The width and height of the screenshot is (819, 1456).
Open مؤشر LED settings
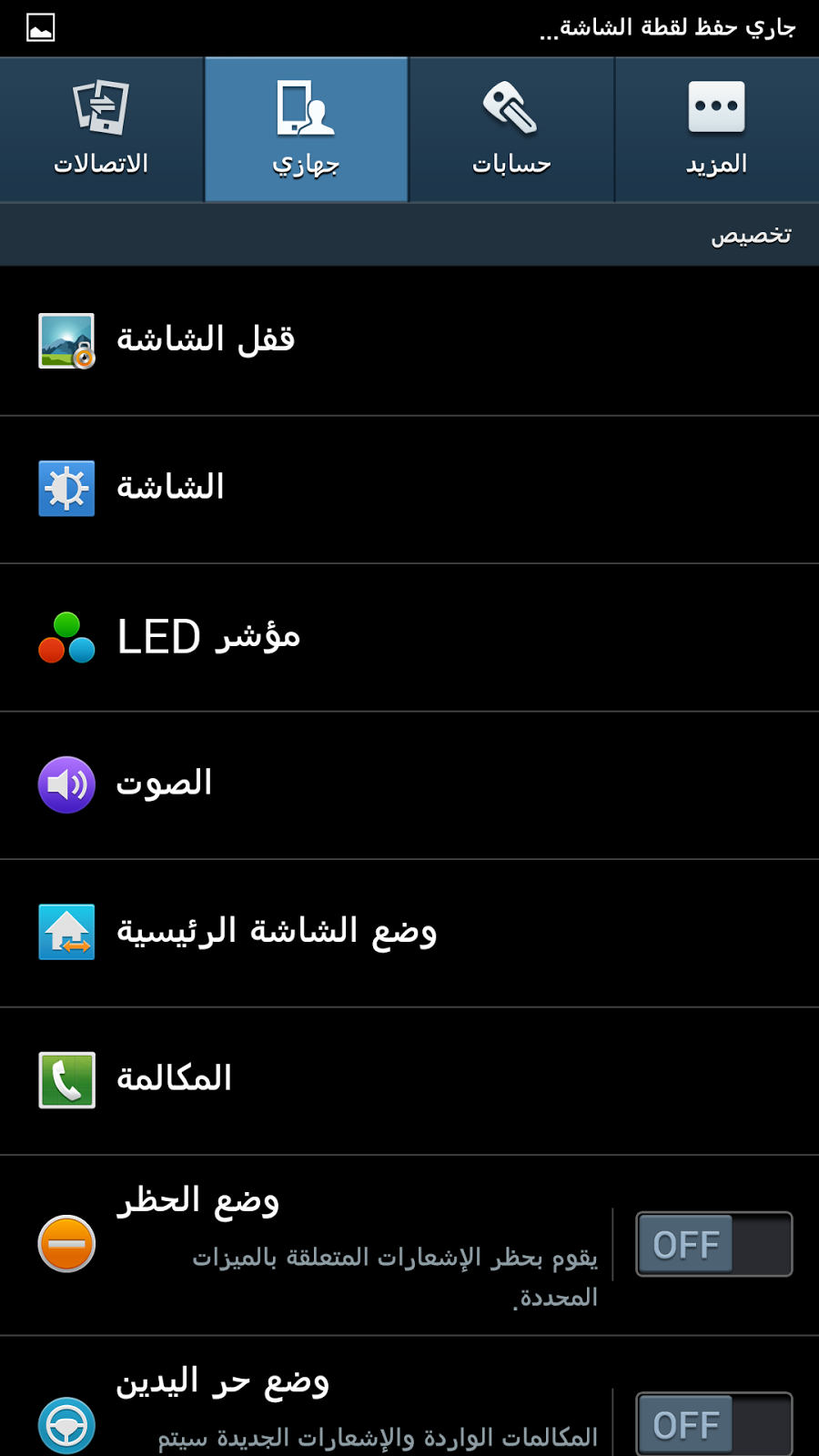click(409, 637)
